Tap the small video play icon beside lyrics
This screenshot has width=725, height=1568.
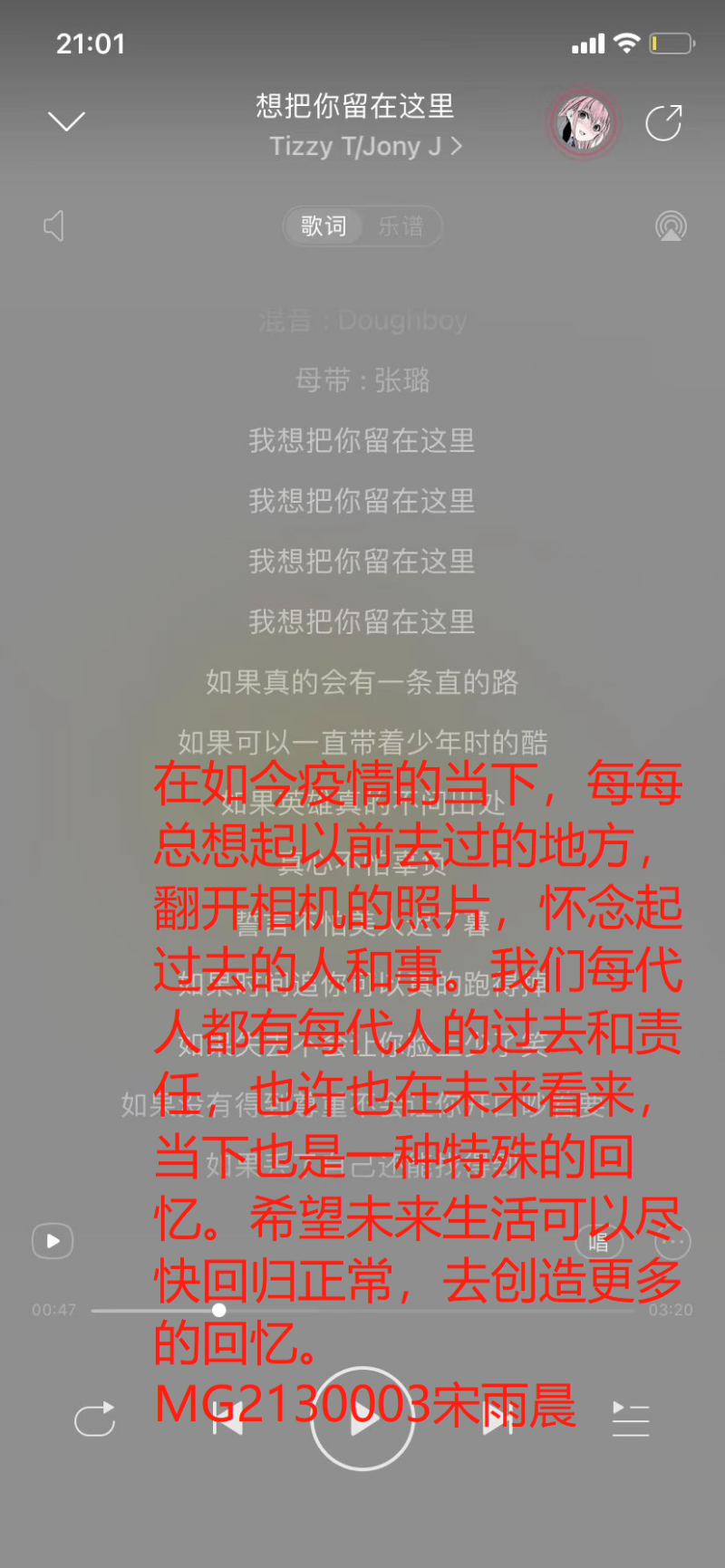[53, 1241]
